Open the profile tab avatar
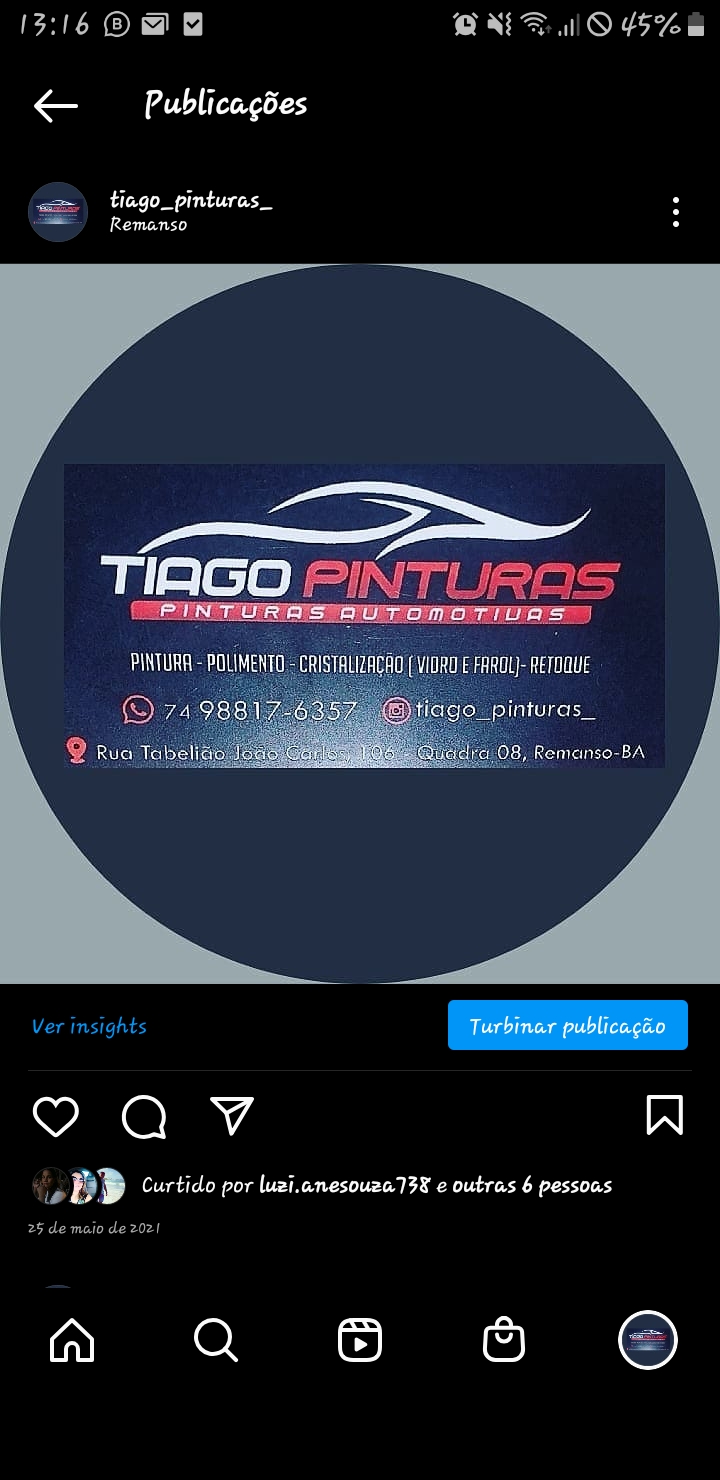The width and height of the screenshot is (720, 1480). pyautogui.click(x=648, y=1340)
